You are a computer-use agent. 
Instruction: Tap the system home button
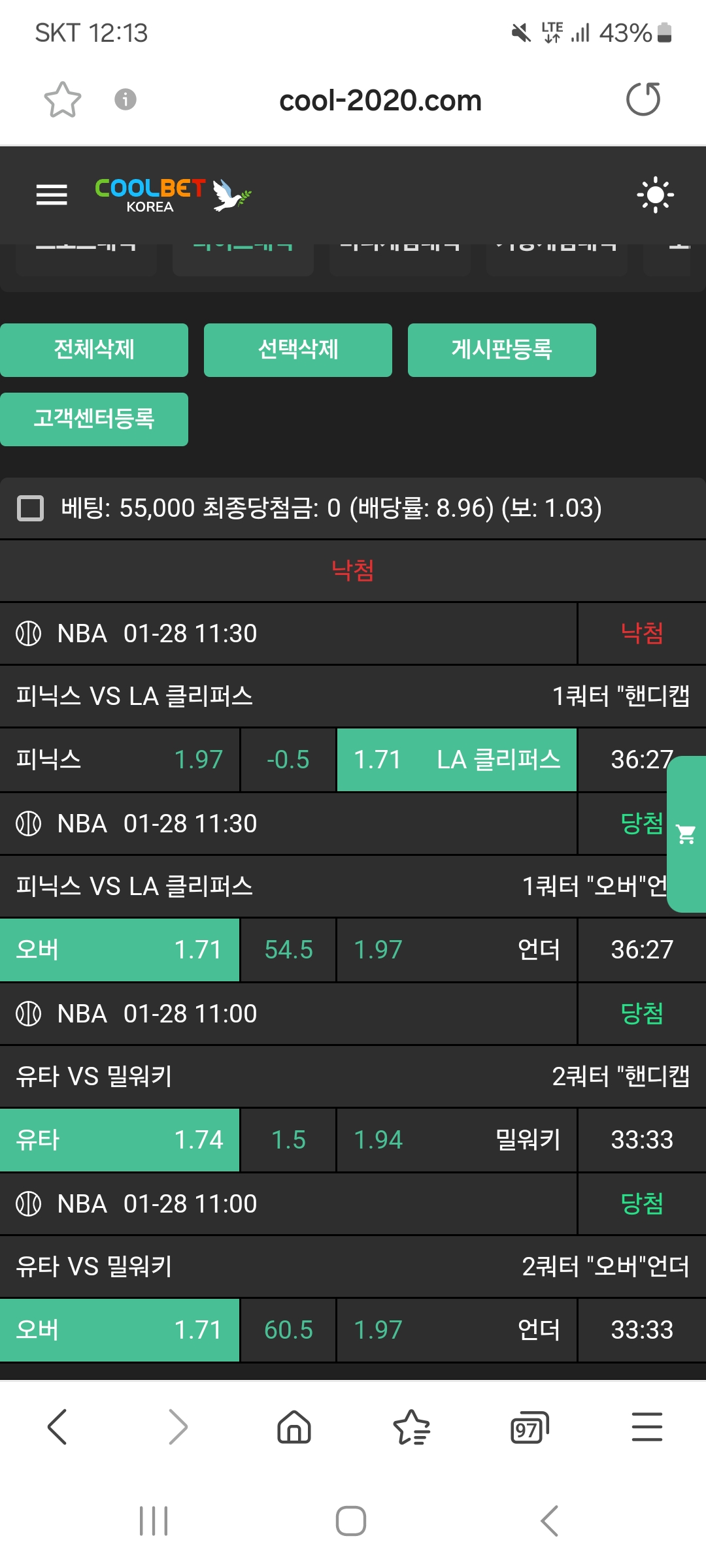351,1521
